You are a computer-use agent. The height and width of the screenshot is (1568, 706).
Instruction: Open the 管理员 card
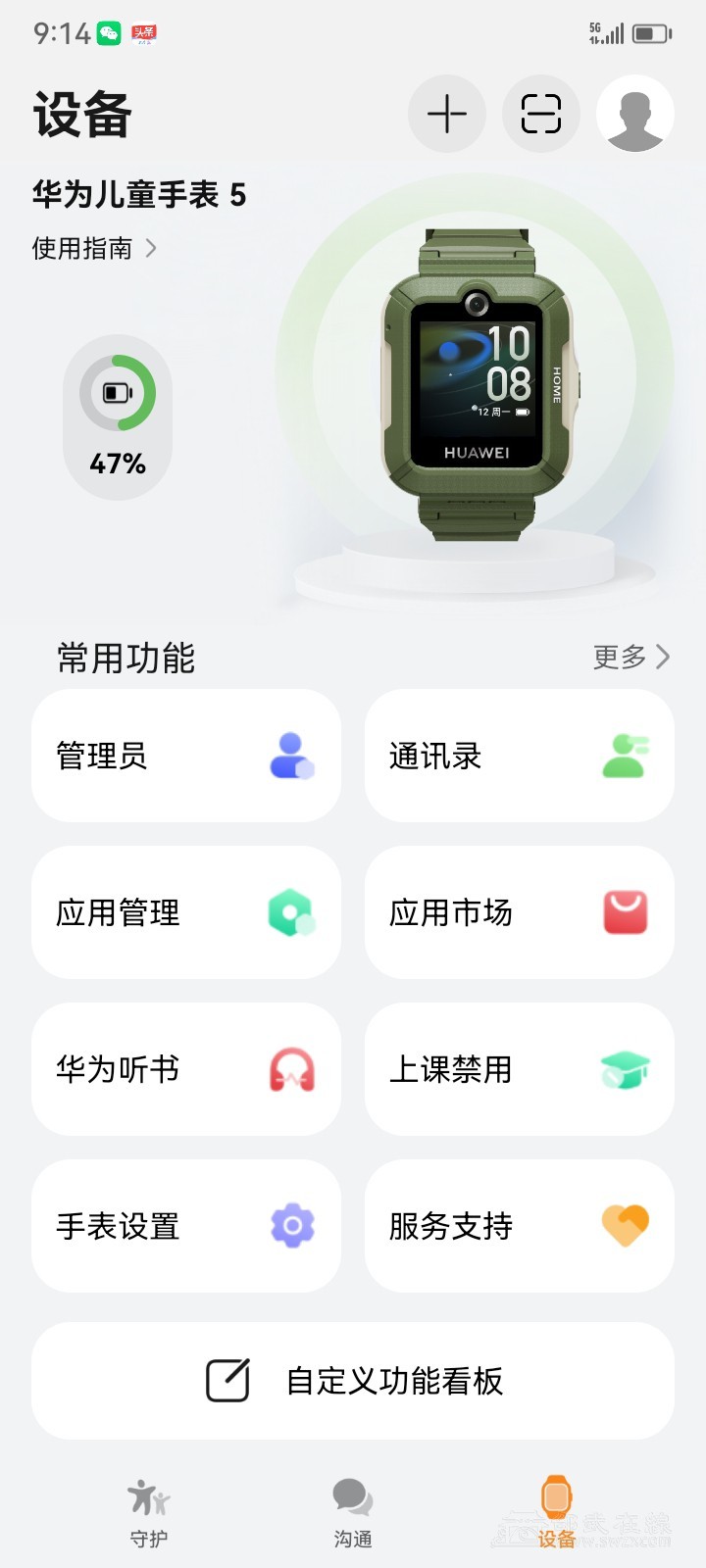click(x=186, y=756)
